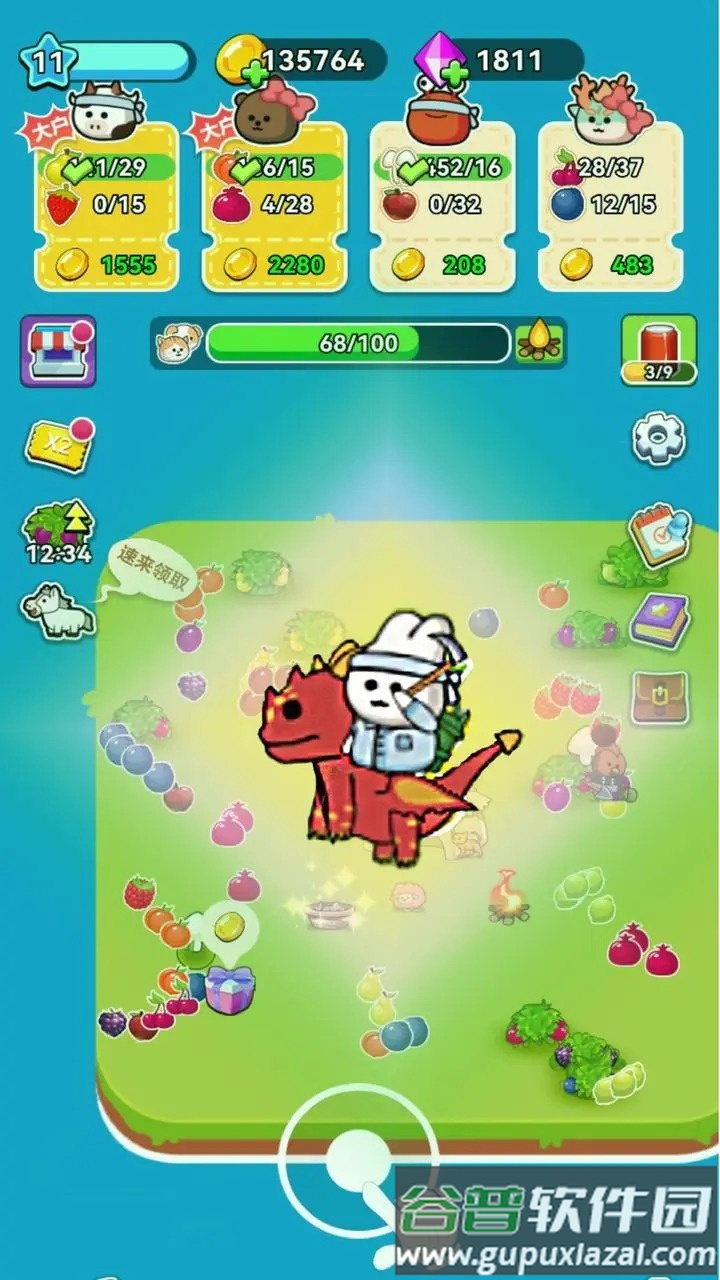This screenshot has height=1280, width=720.
Task: Tap the horse icon to claim reward
Action: click(59, 611)
